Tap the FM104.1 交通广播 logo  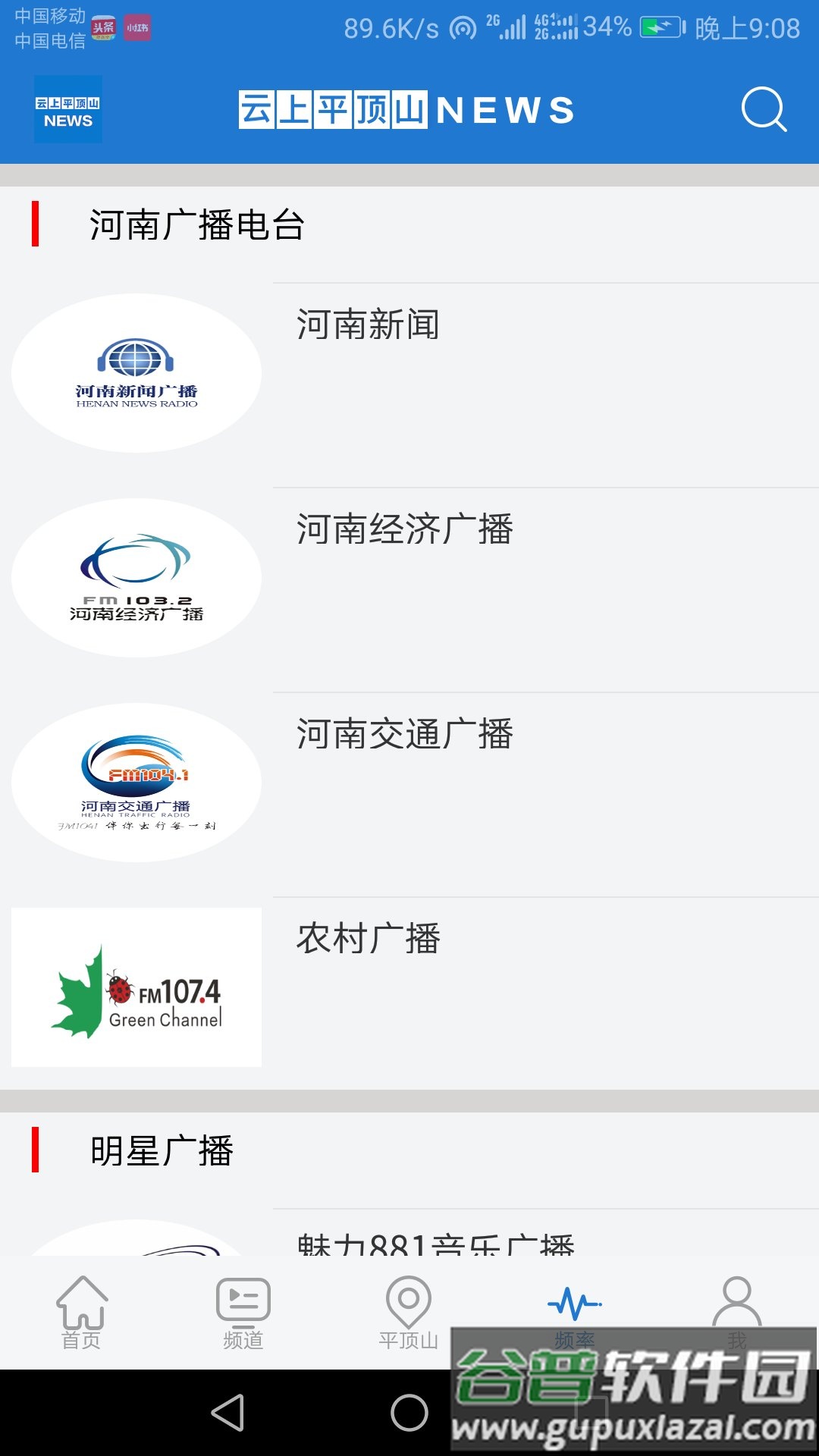(x=136, y=780)
